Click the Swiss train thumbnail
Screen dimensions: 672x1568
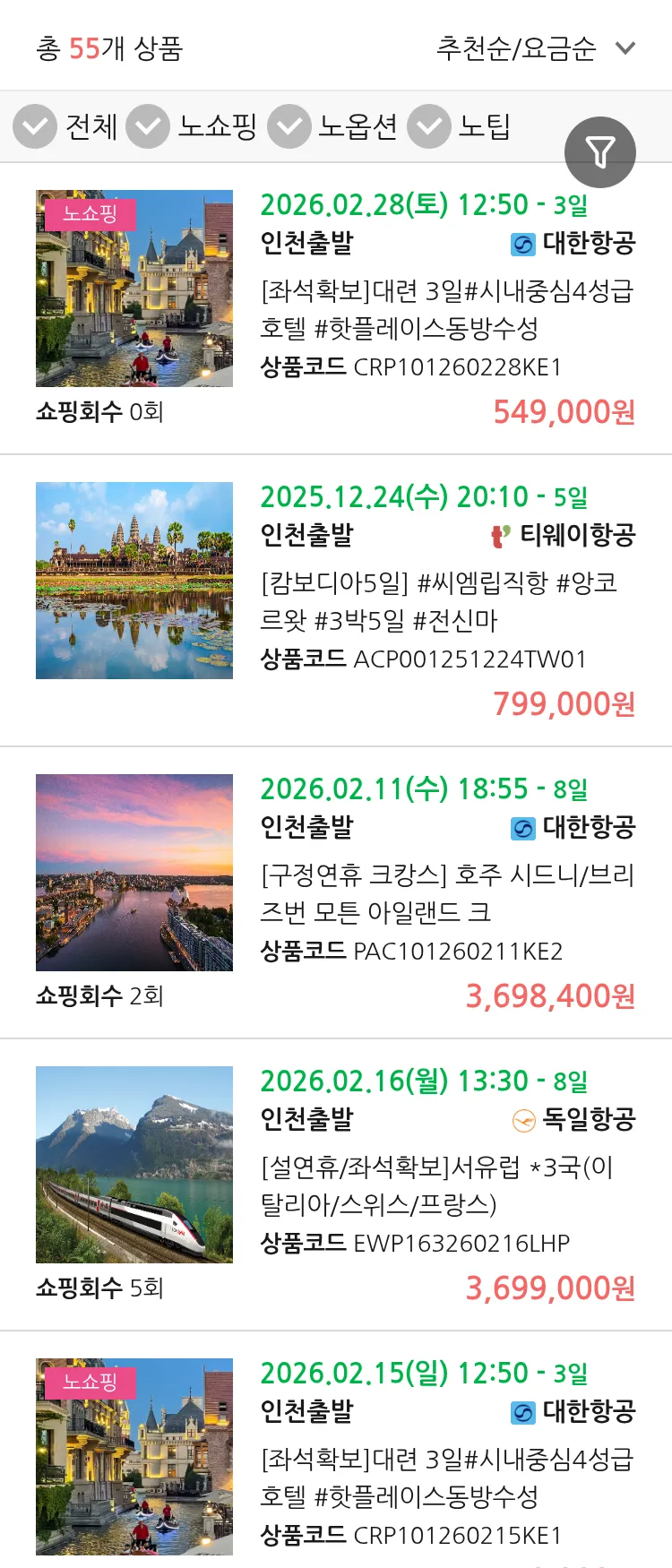click(x=134, y=1164)
